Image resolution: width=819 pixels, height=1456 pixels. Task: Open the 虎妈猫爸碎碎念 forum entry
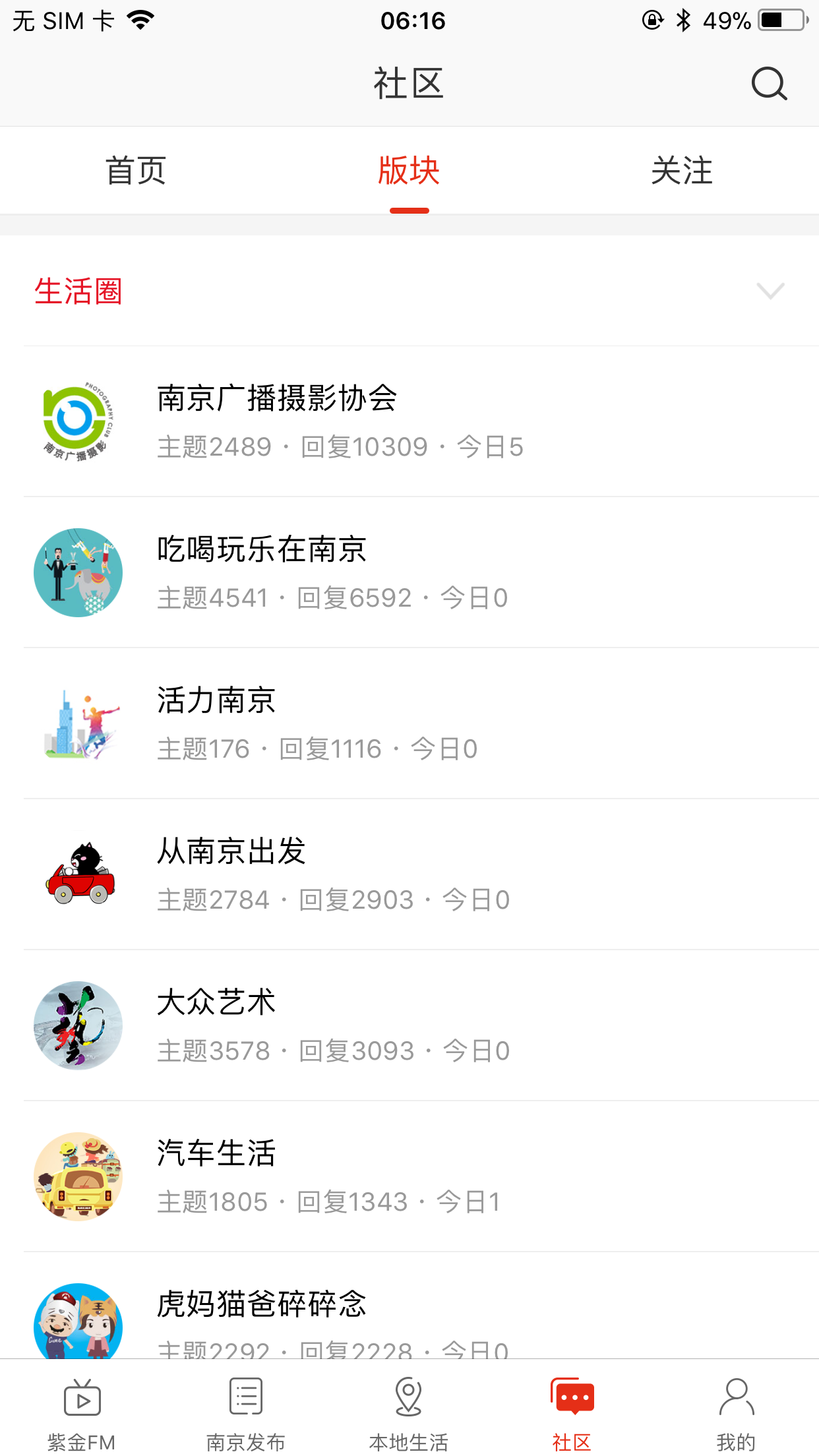coord(409,1306)
